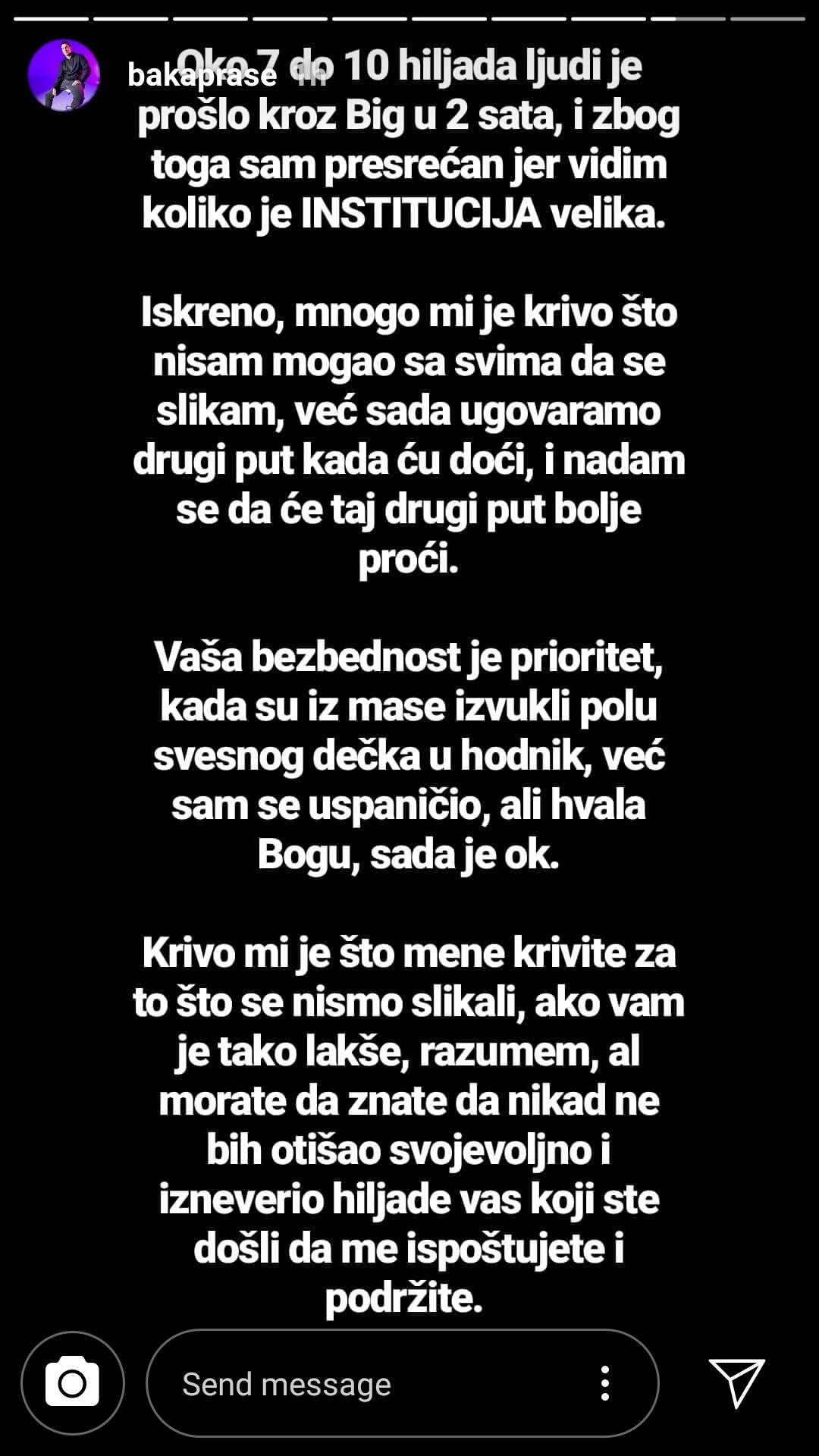Tap the bakaprase username
Viewport: 819px width, 1456px height.
202,75
